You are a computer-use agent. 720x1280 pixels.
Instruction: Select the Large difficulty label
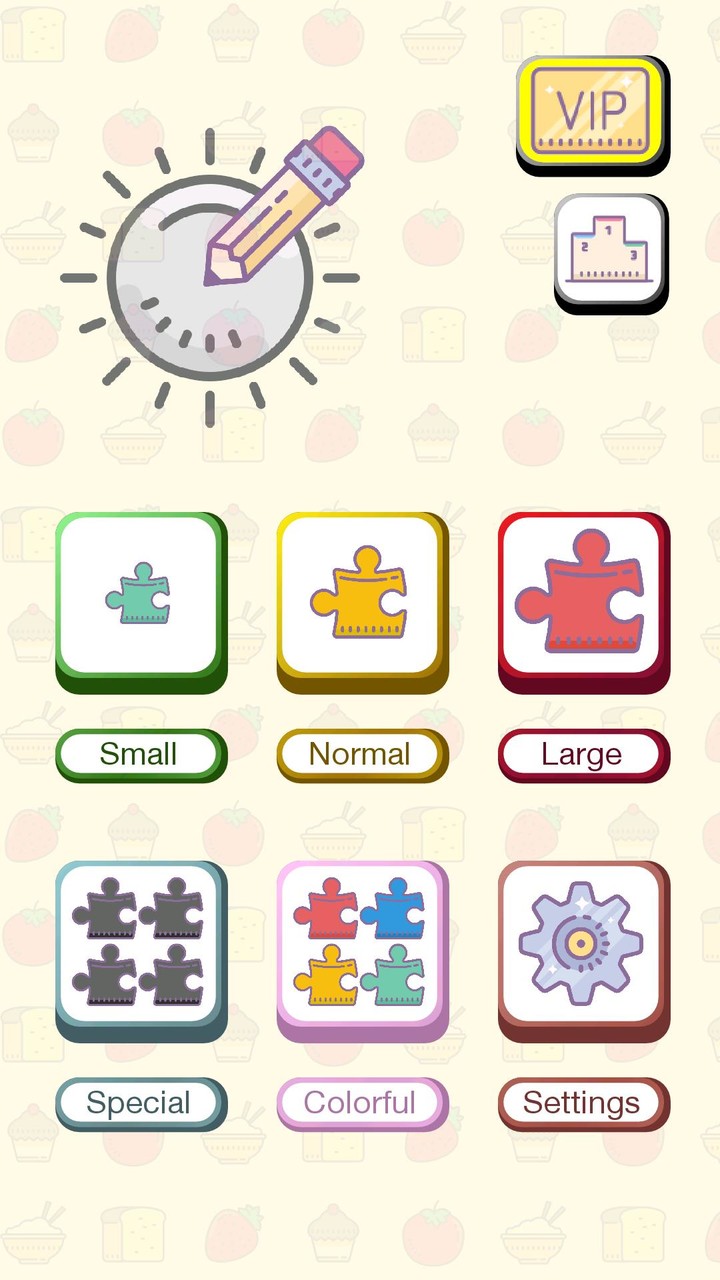coord(583,754)
